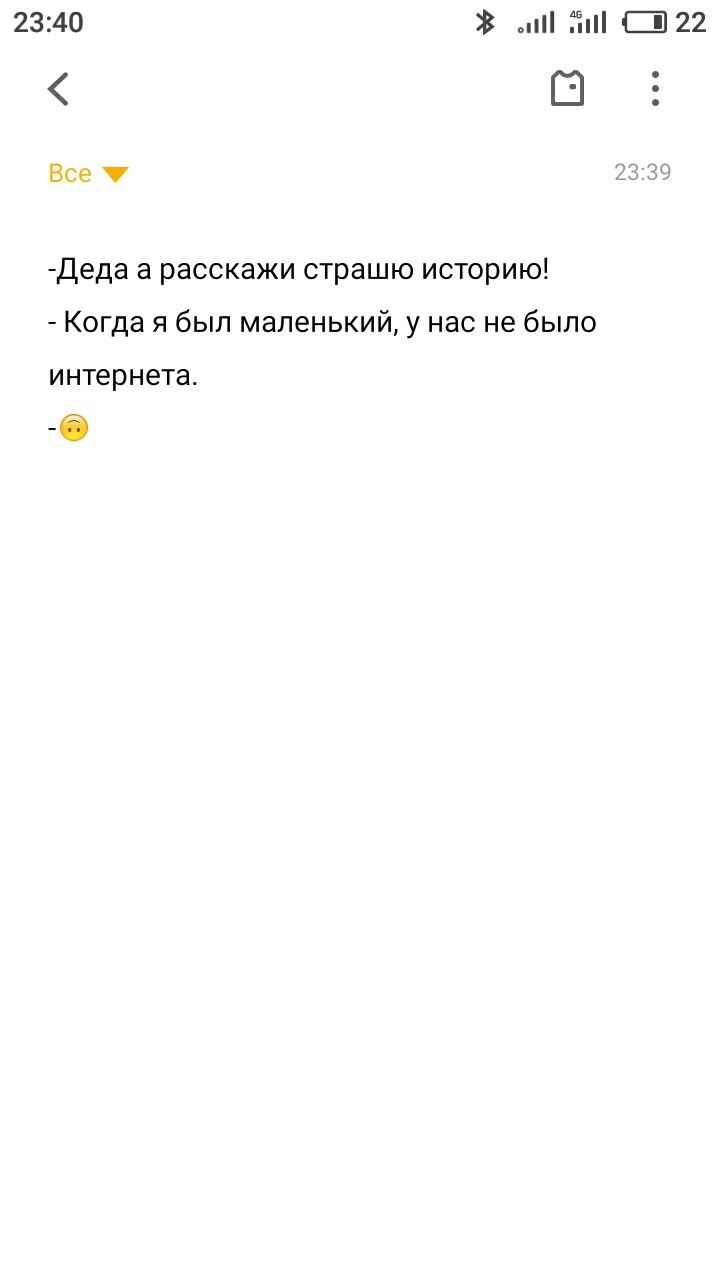
Task: Go back to the notes list
Action: click(59, 89)
